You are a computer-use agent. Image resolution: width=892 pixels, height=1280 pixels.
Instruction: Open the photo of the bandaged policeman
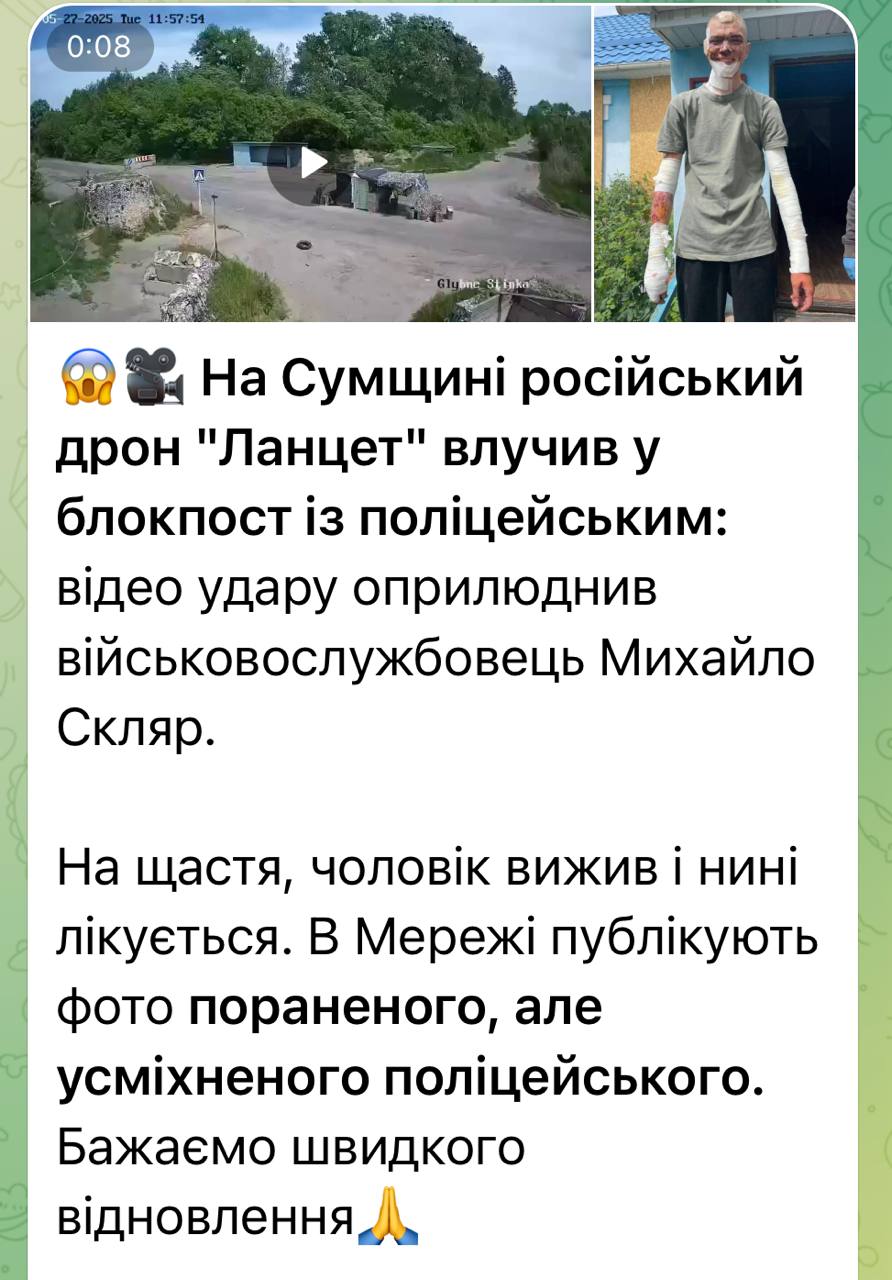click(726, 163)
